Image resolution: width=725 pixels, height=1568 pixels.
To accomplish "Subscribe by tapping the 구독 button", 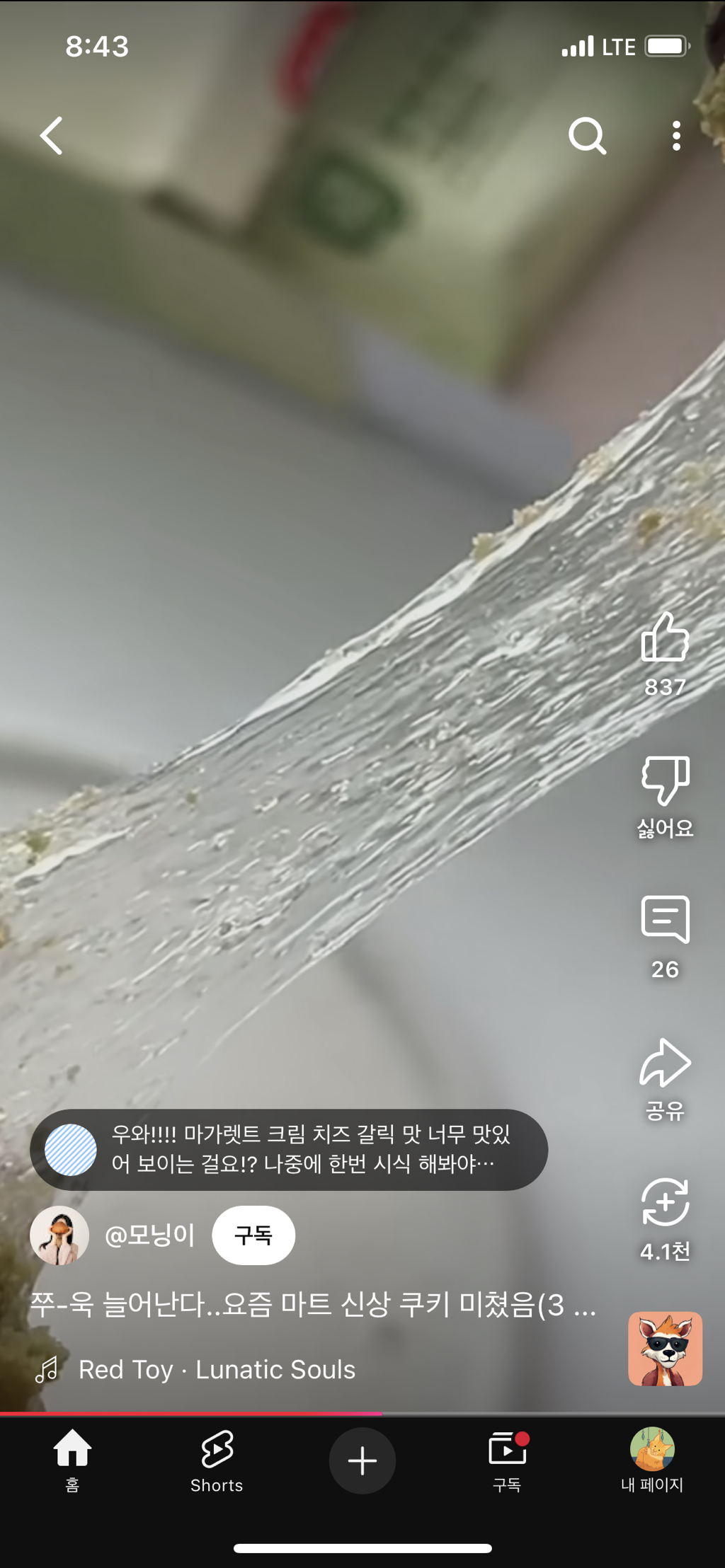I will pyautogui.click(x=253, y=1235).
